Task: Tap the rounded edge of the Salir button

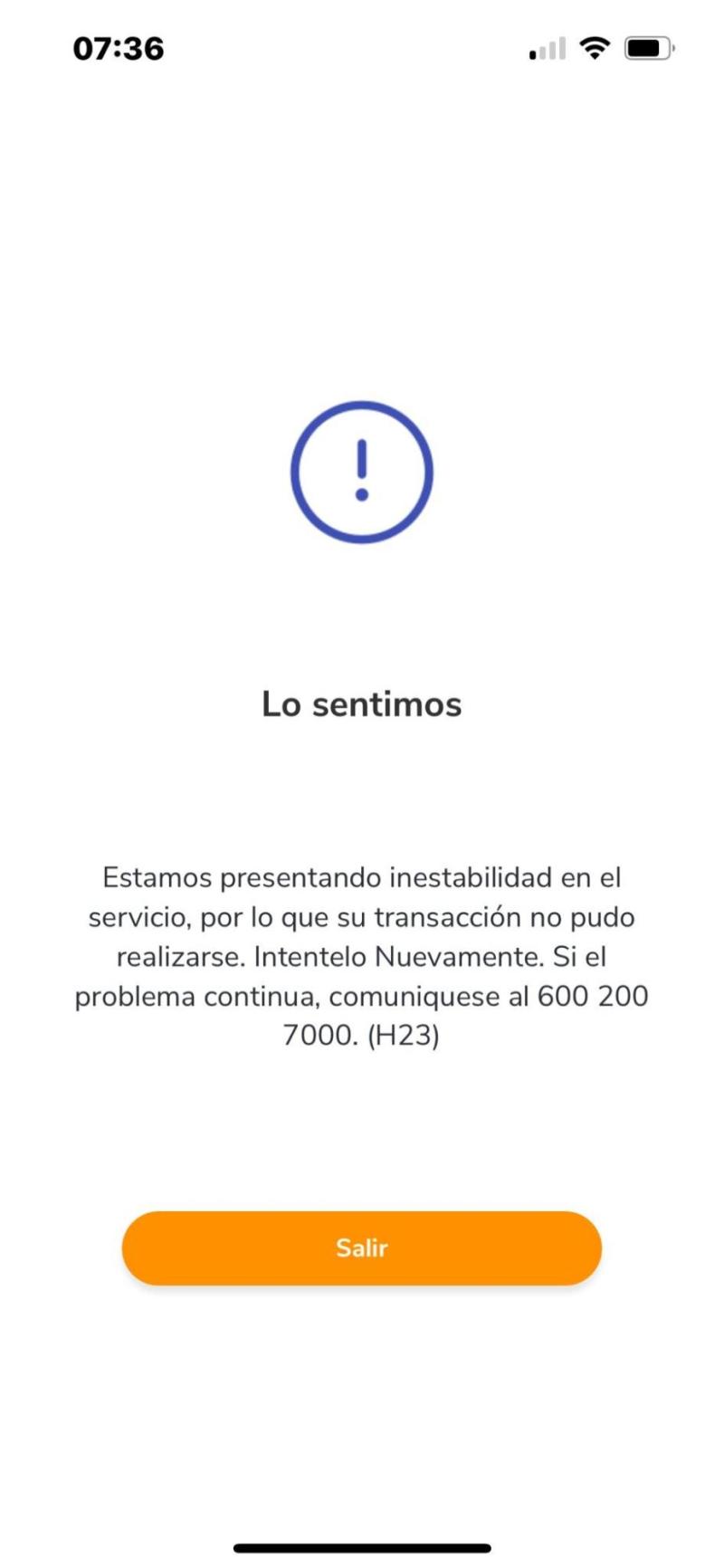Action: click(136, 1248)
